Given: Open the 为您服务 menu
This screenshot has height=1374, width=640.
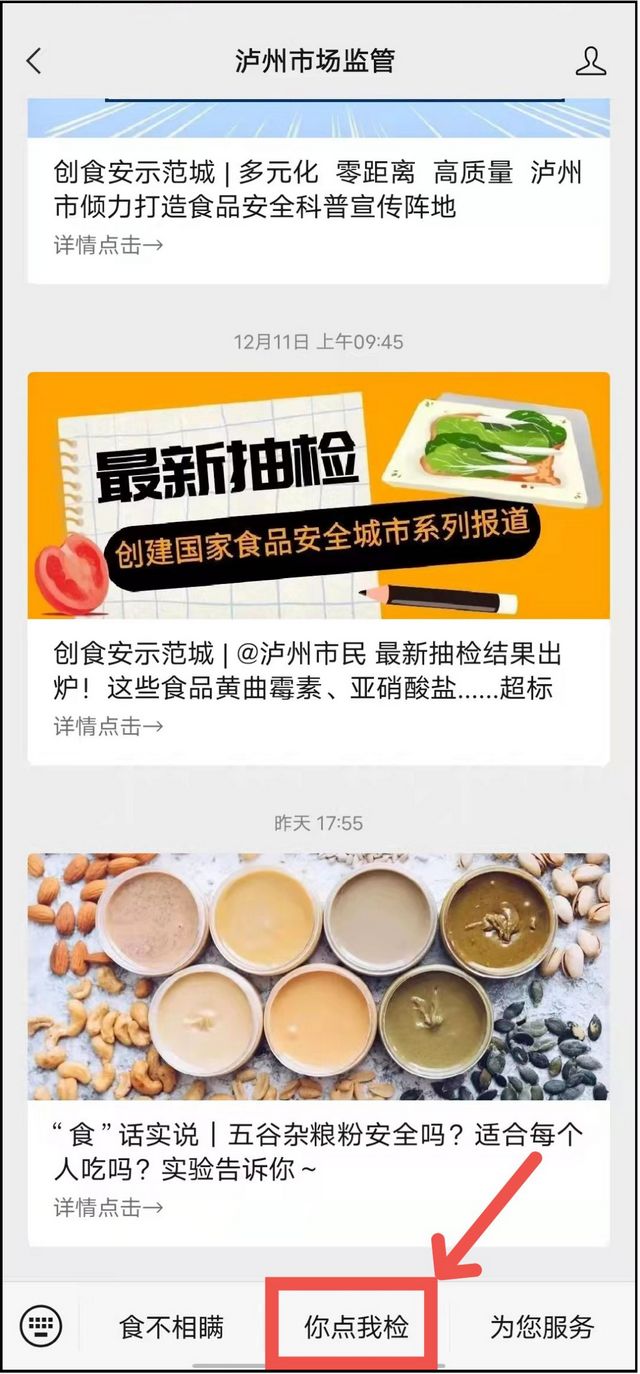Looking at the screenshot, I should click(x=542, y=1327).
